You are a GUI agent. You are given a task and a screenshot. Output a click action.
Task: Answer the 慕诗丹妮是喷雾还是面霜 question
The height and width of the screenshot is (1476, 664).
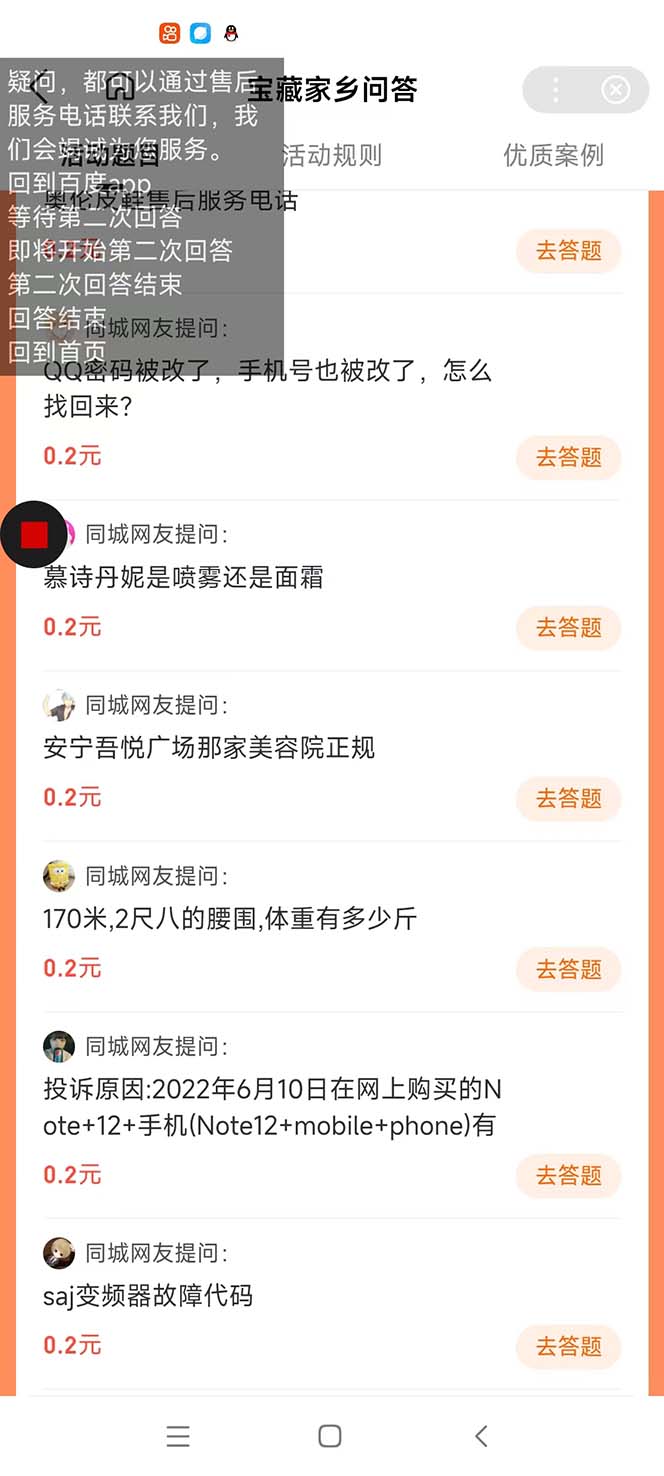pos(568,628)
